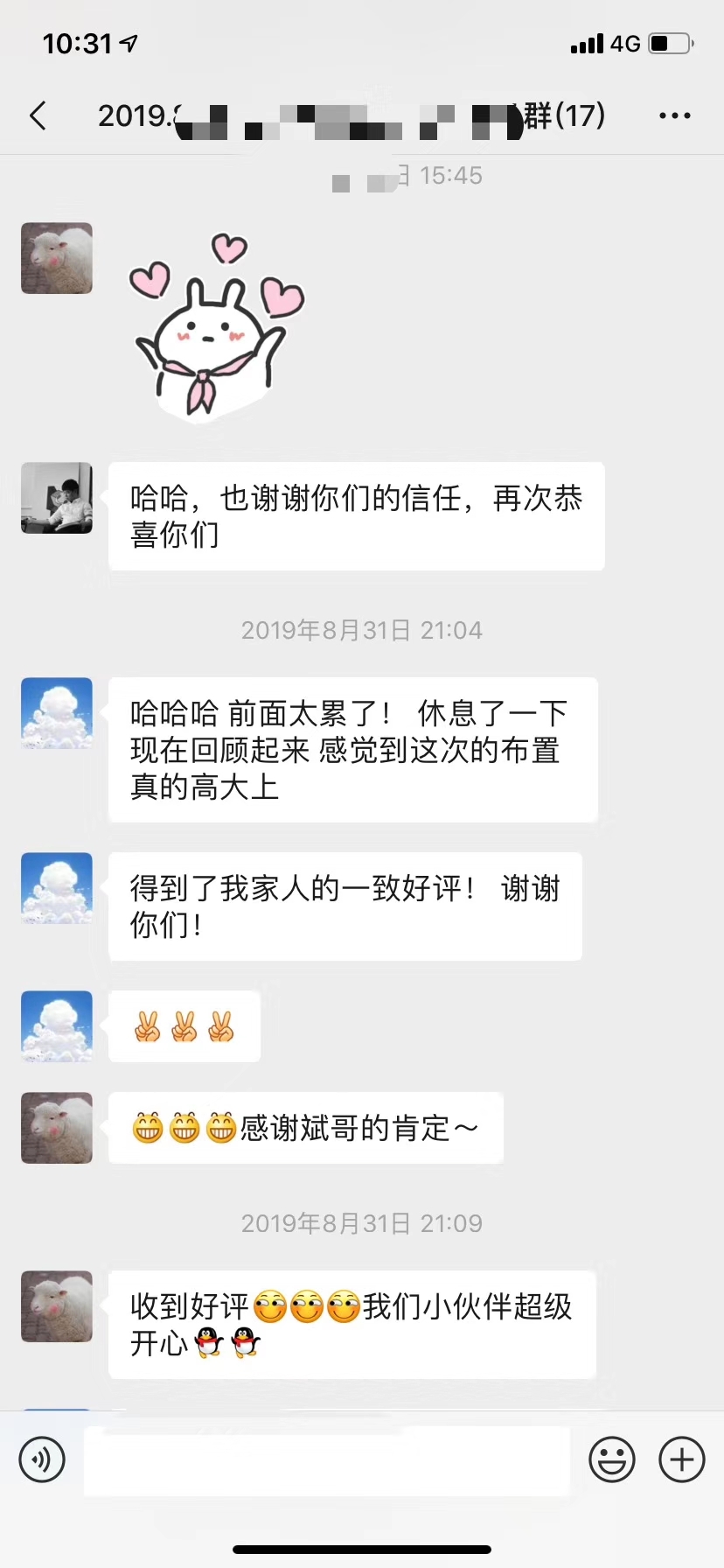This screenshot has height=1568, width=724.
Task: Go back to the chat list
Action: pos(38,115)
